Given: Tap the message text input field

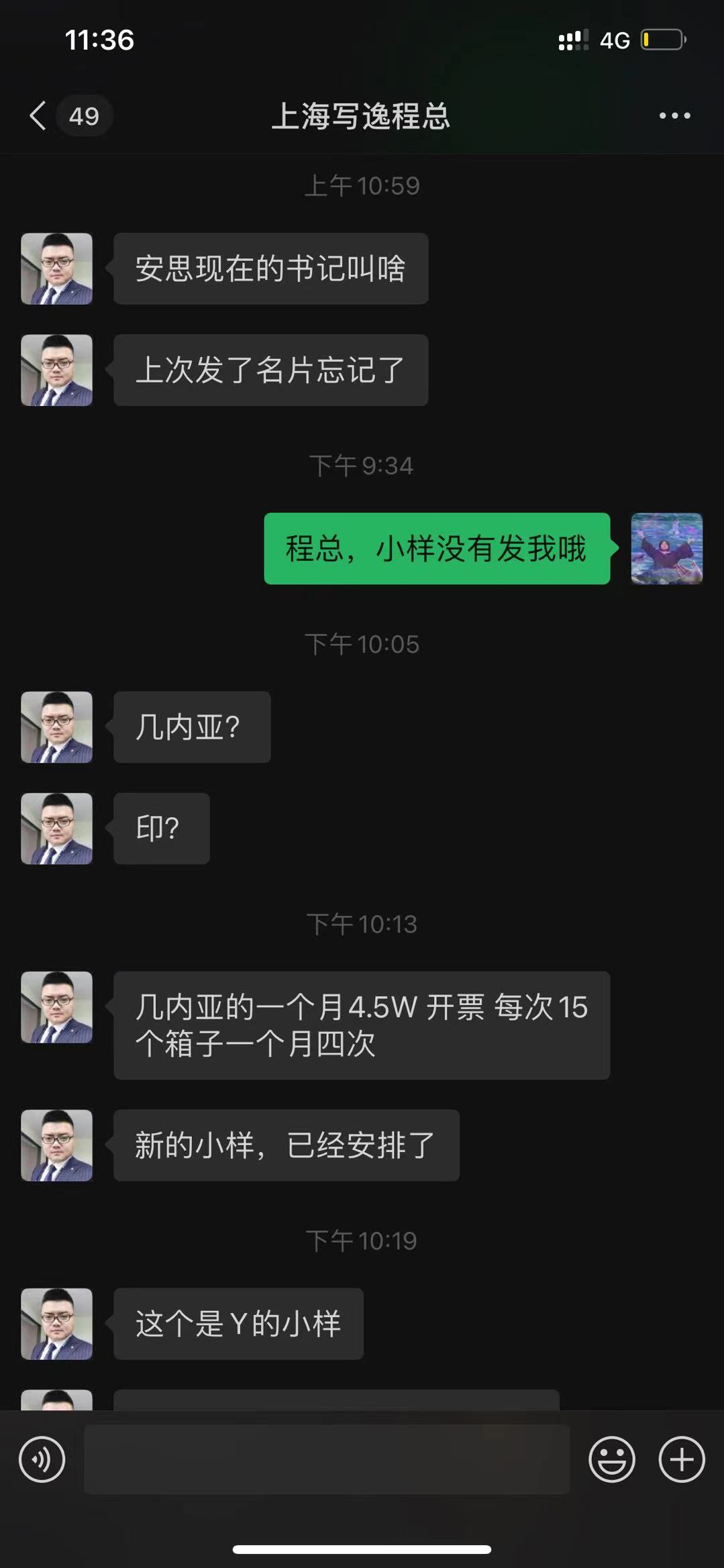Looking at the screenshot, I should pos(327,1459).
